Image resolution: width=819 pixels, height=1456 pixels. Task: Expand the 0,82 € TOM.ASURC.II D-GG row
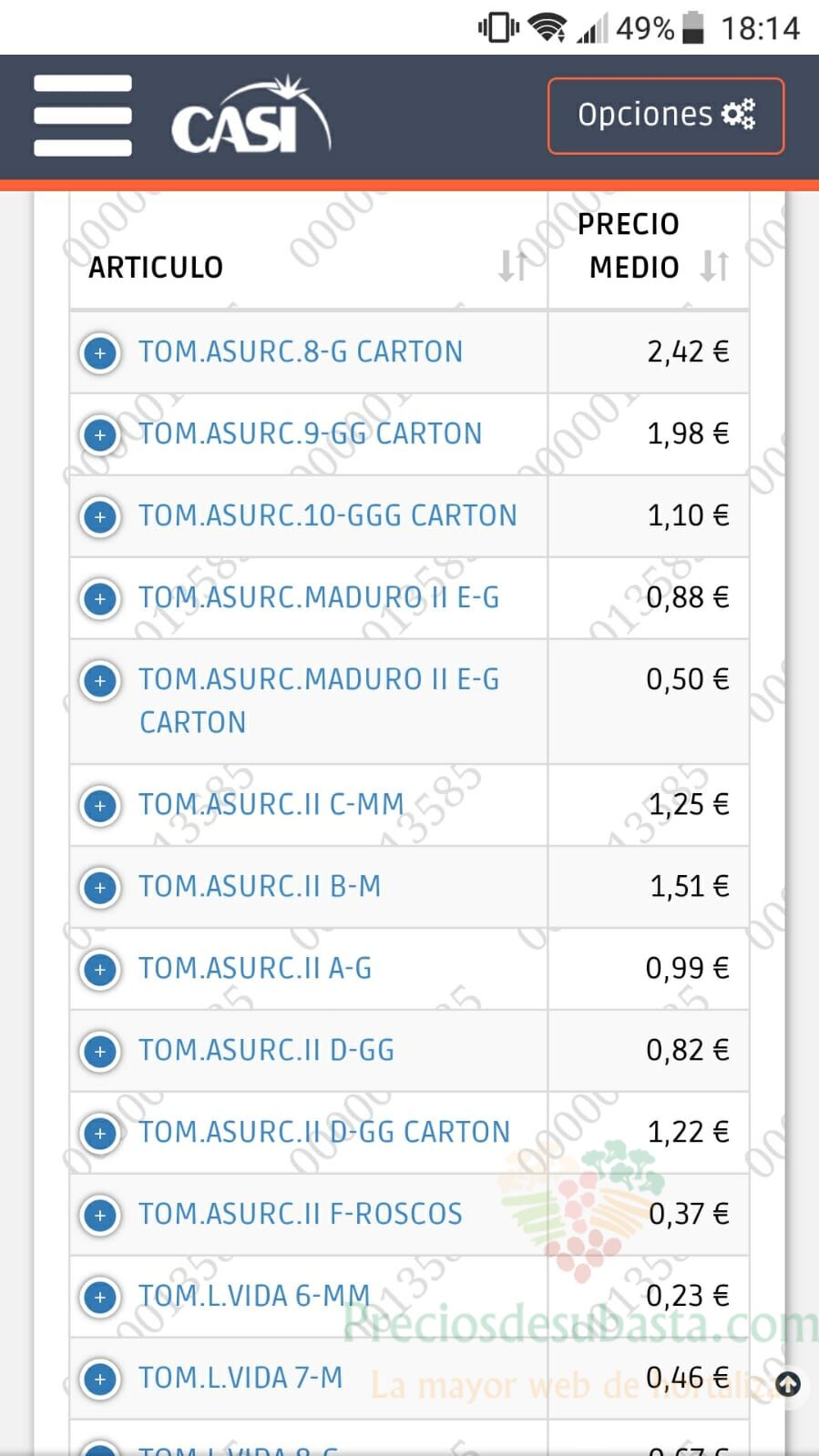coord(100,1051)
